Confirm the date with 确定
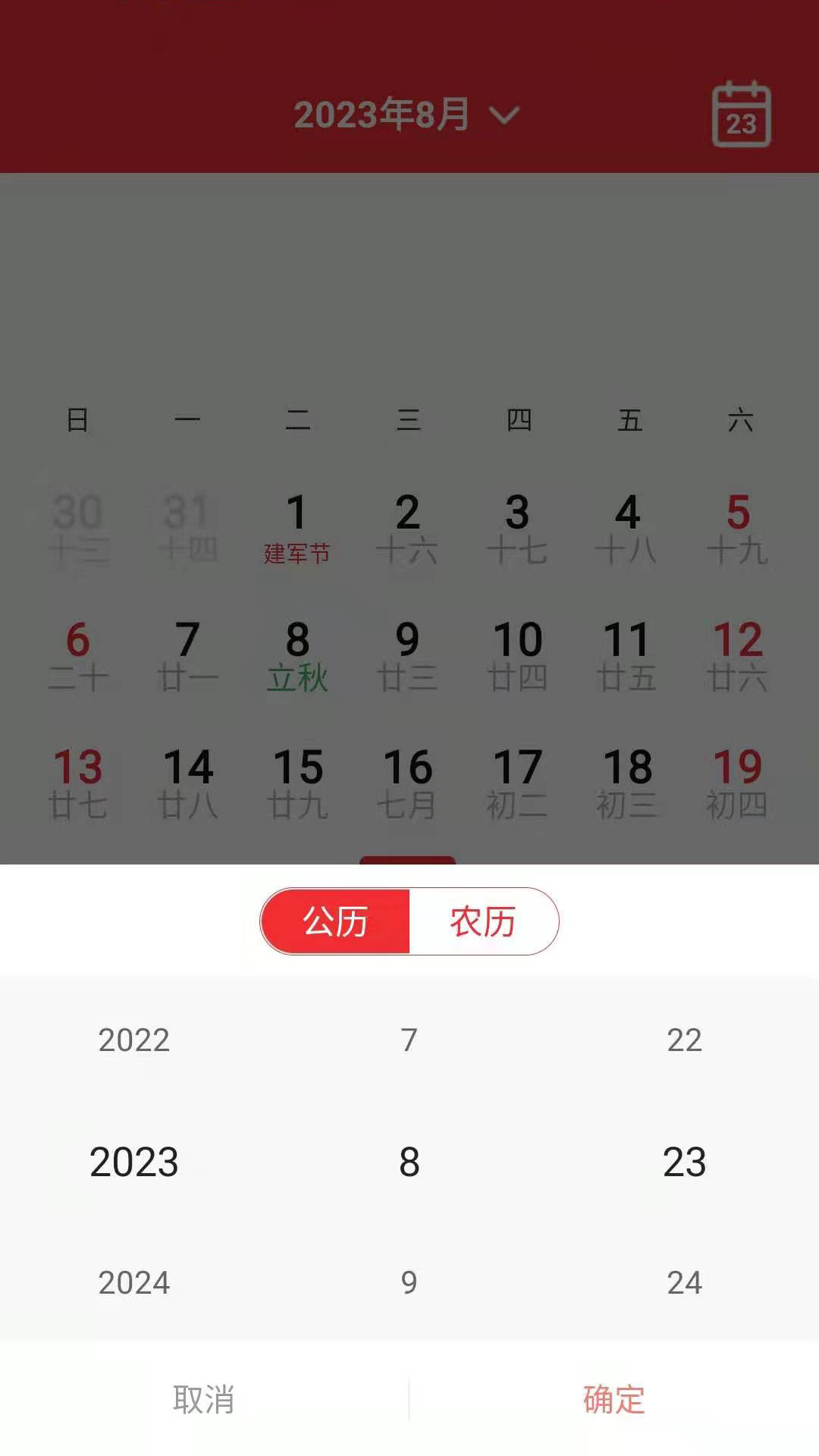The image size is (819, 1456). [x=613, y=1399]
